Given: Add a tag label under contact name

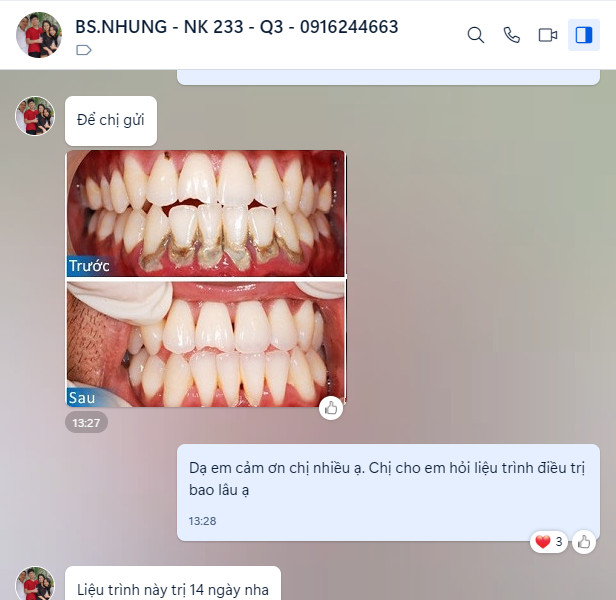Looking at the screenshot, I should click(x=84, y=50).
